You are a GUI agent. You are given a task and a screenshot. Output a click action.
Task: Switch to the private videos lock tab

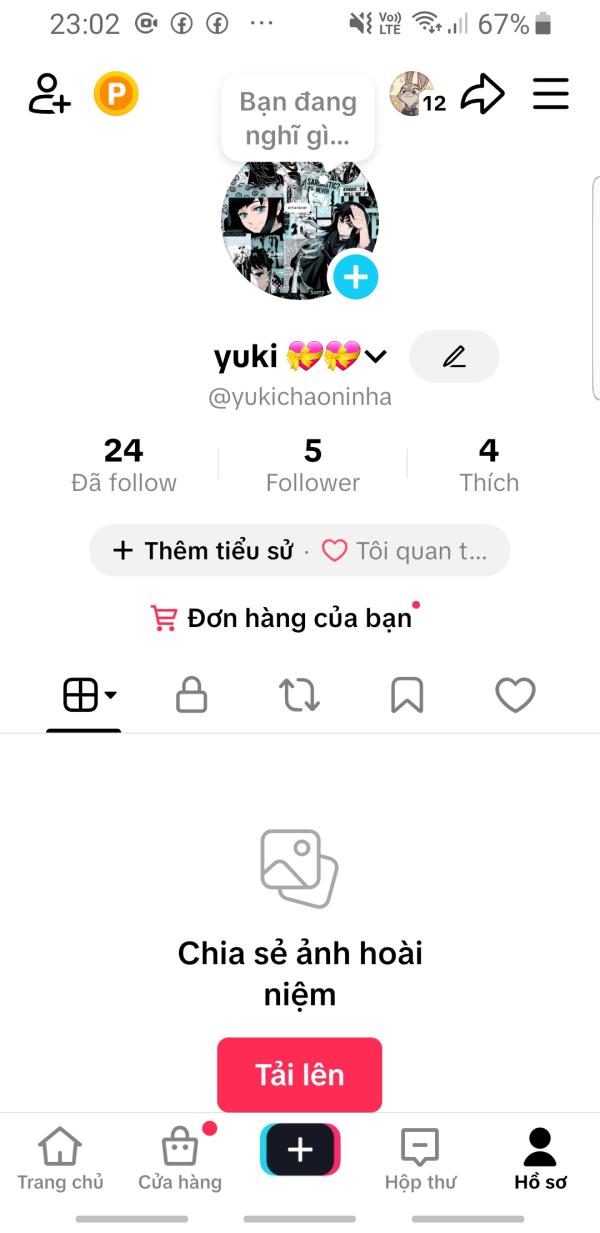point(191,695)
